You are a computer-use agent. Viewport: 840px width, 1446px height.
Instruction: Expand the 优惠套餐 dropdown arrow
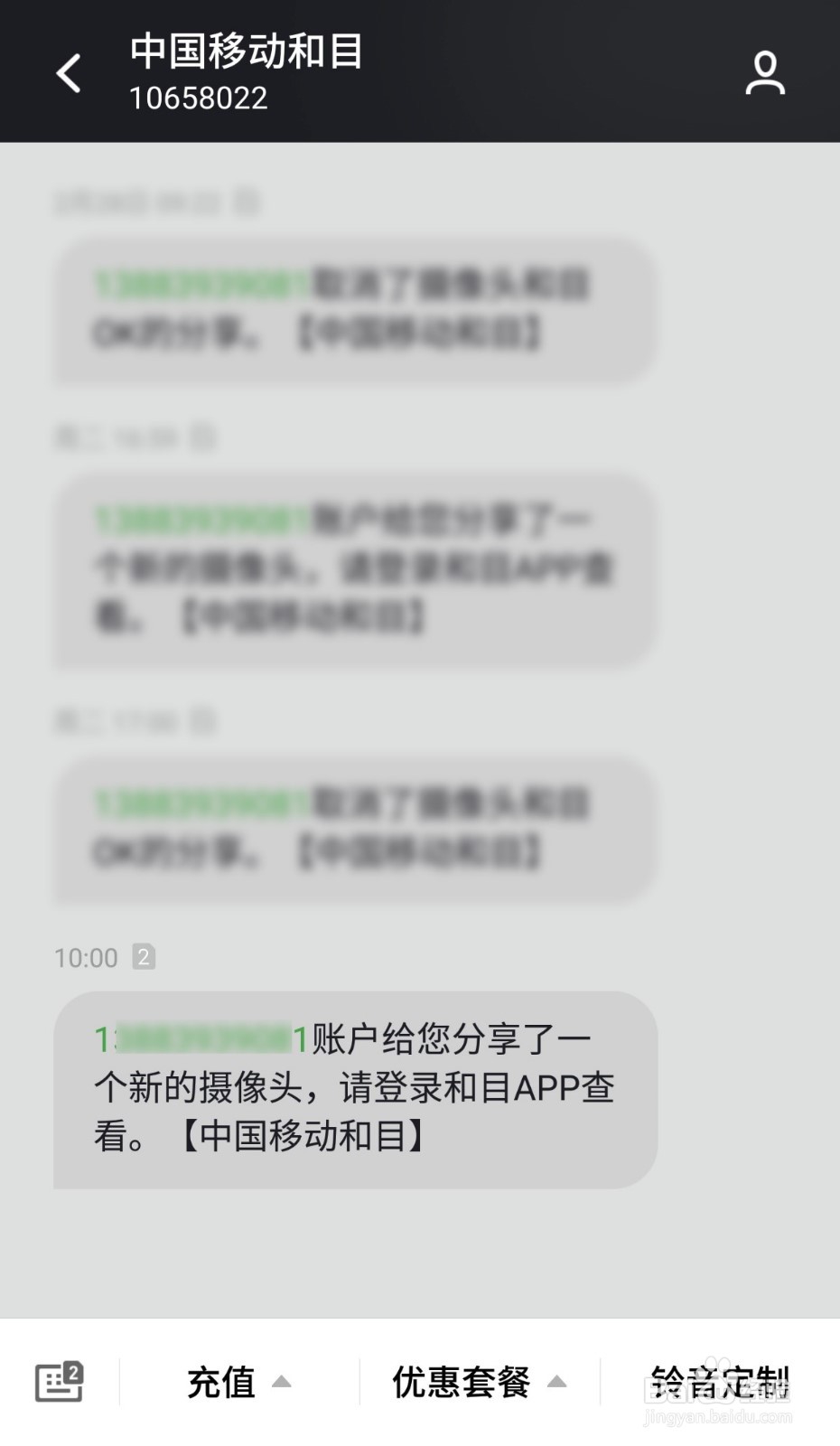click(x=560, y=1381)
